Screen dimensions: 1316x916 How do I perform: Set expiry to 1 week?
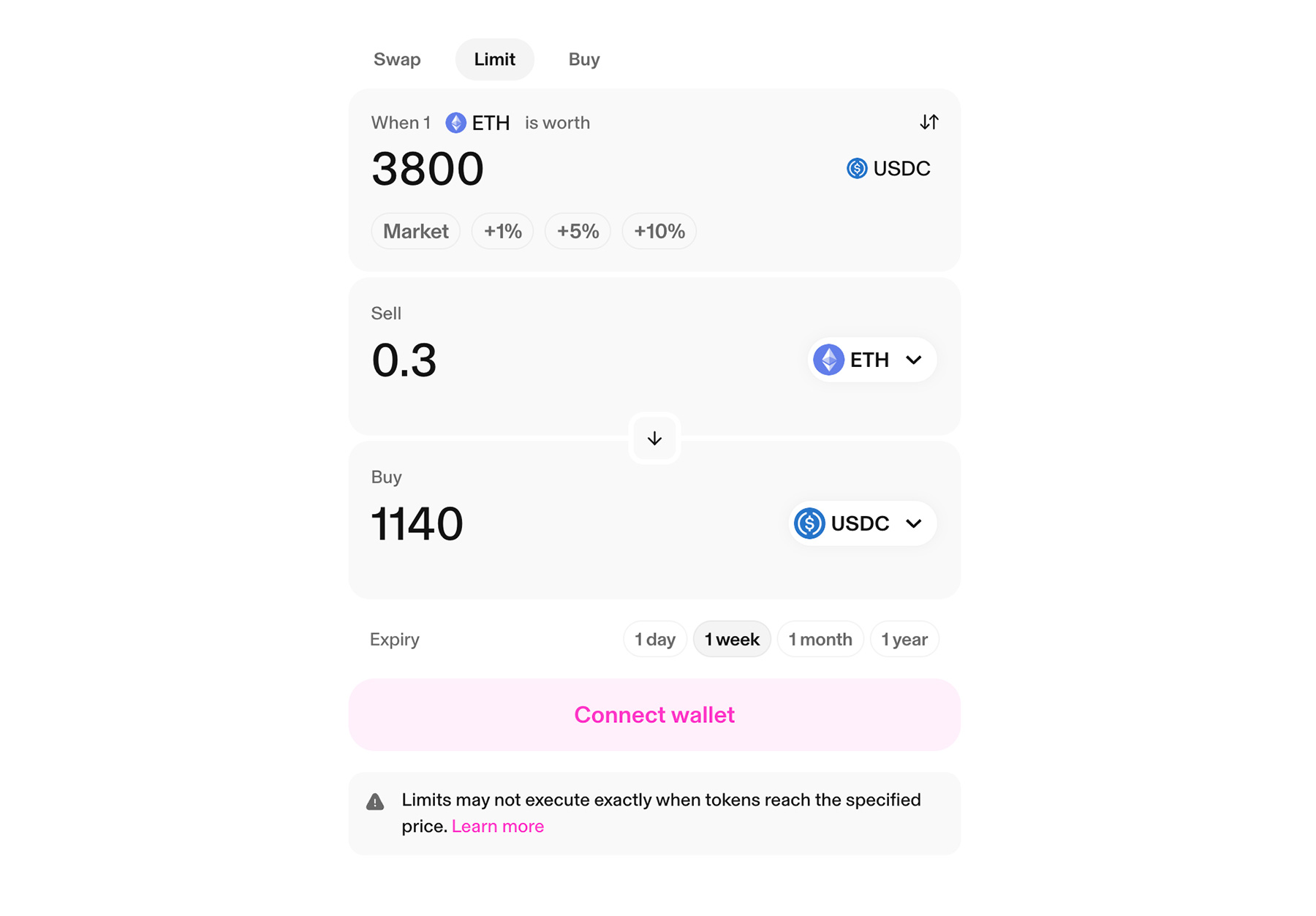732,640
